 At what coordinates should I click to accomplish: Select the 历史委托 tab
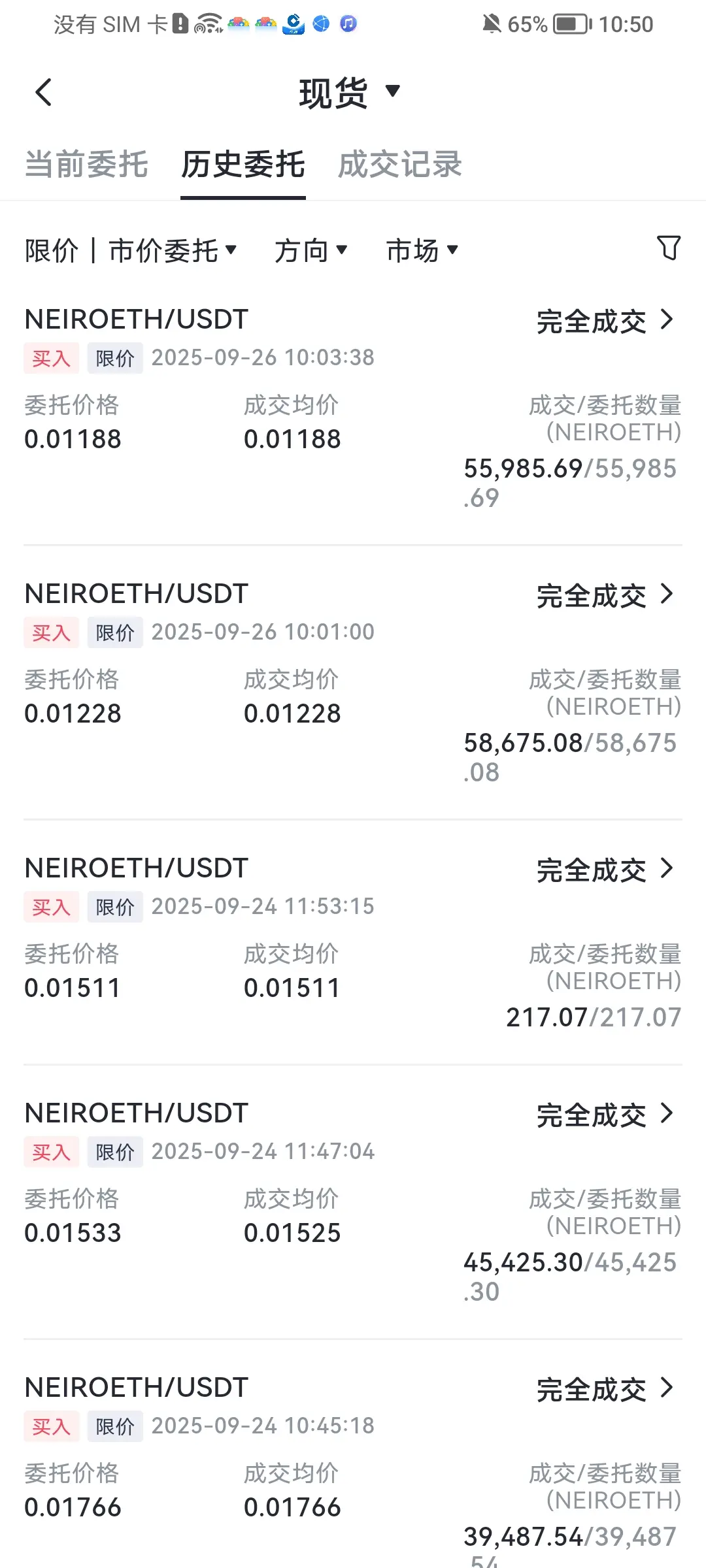[x=243, y=164]
